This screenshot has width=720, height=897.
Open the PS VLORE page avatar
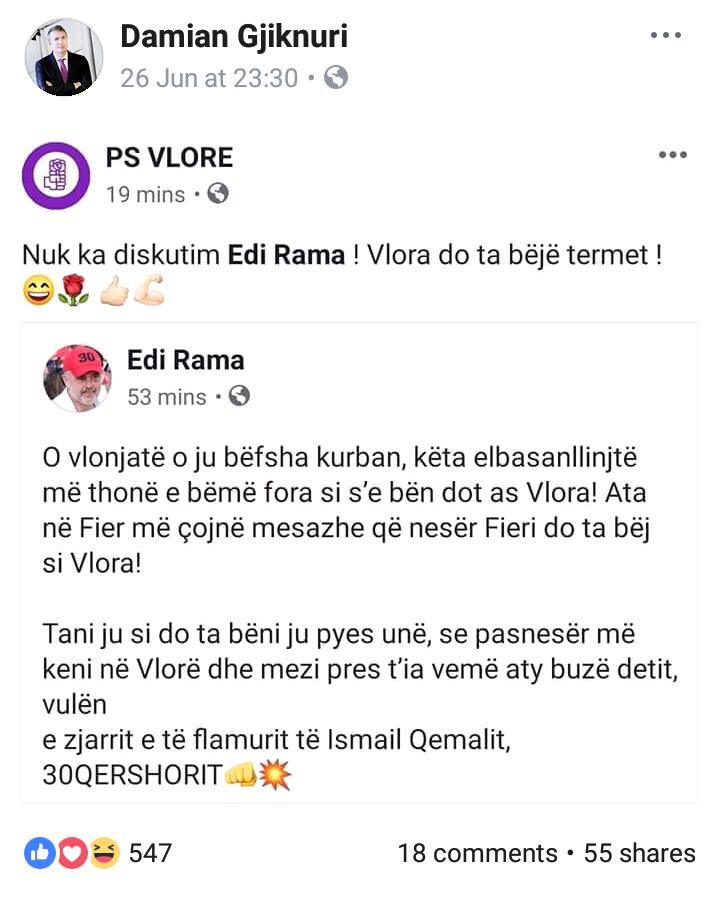pyautogui.click(x=57, y=175)
